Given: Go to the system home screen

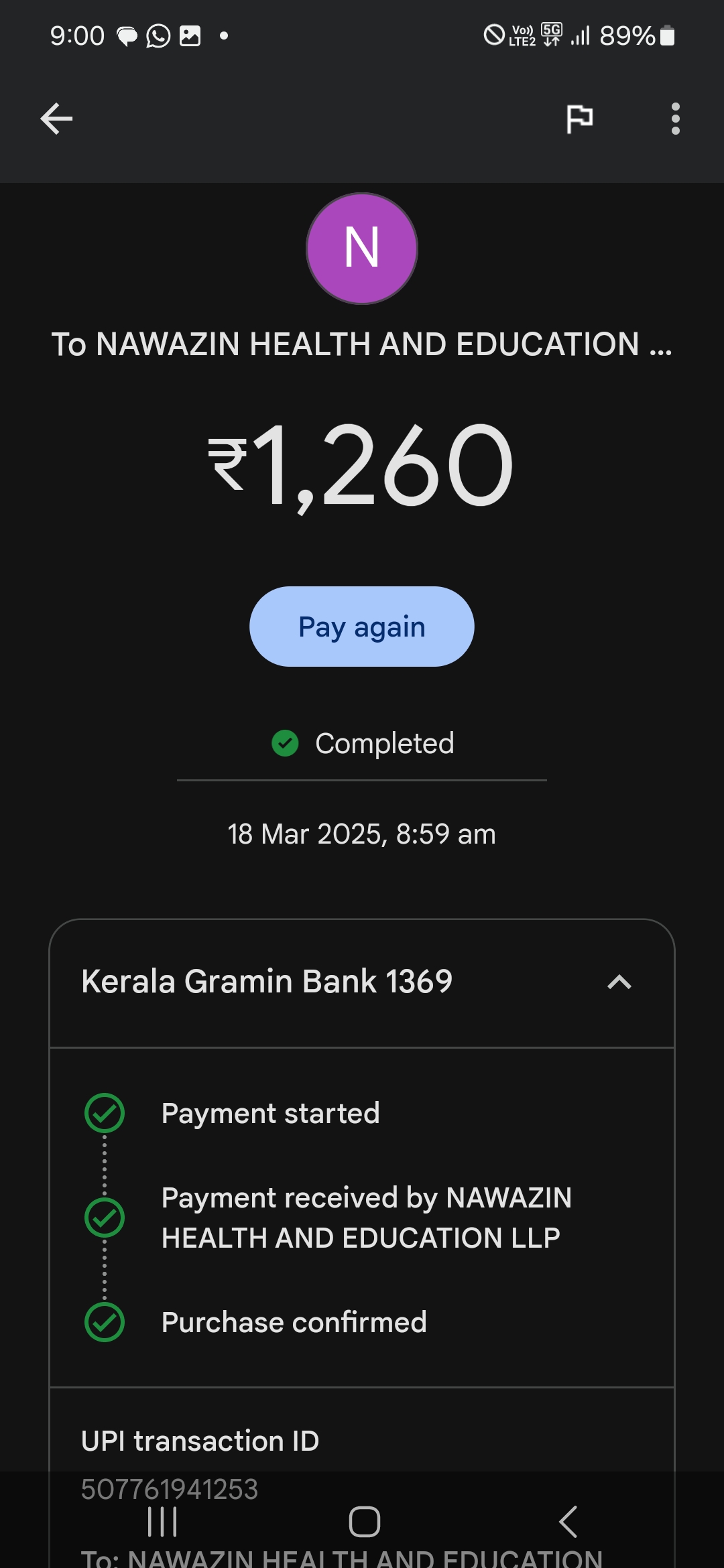Looking at the screenshot, I should [364, 1521].
